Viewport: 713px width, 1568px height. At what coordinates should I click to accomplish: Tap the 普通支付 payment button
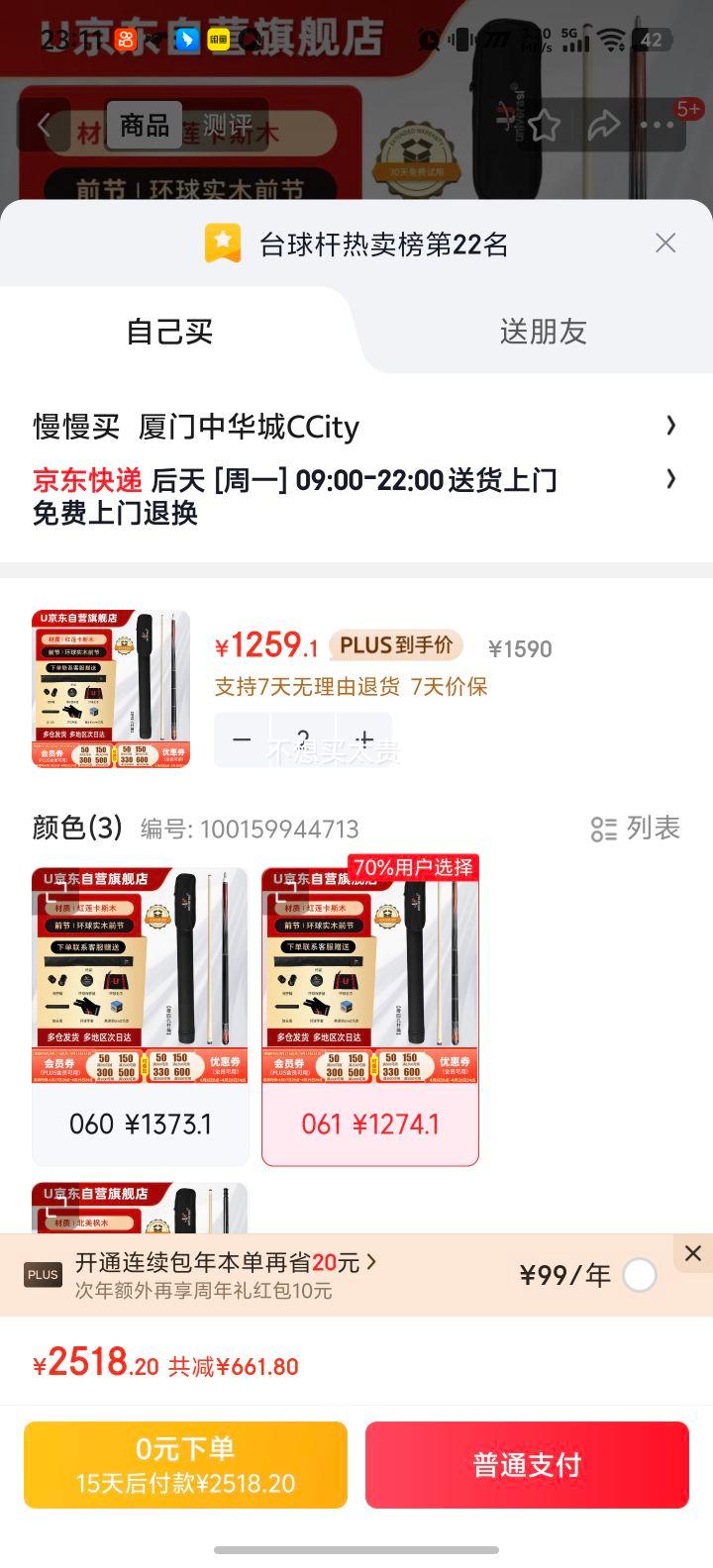coord(526,1463)
